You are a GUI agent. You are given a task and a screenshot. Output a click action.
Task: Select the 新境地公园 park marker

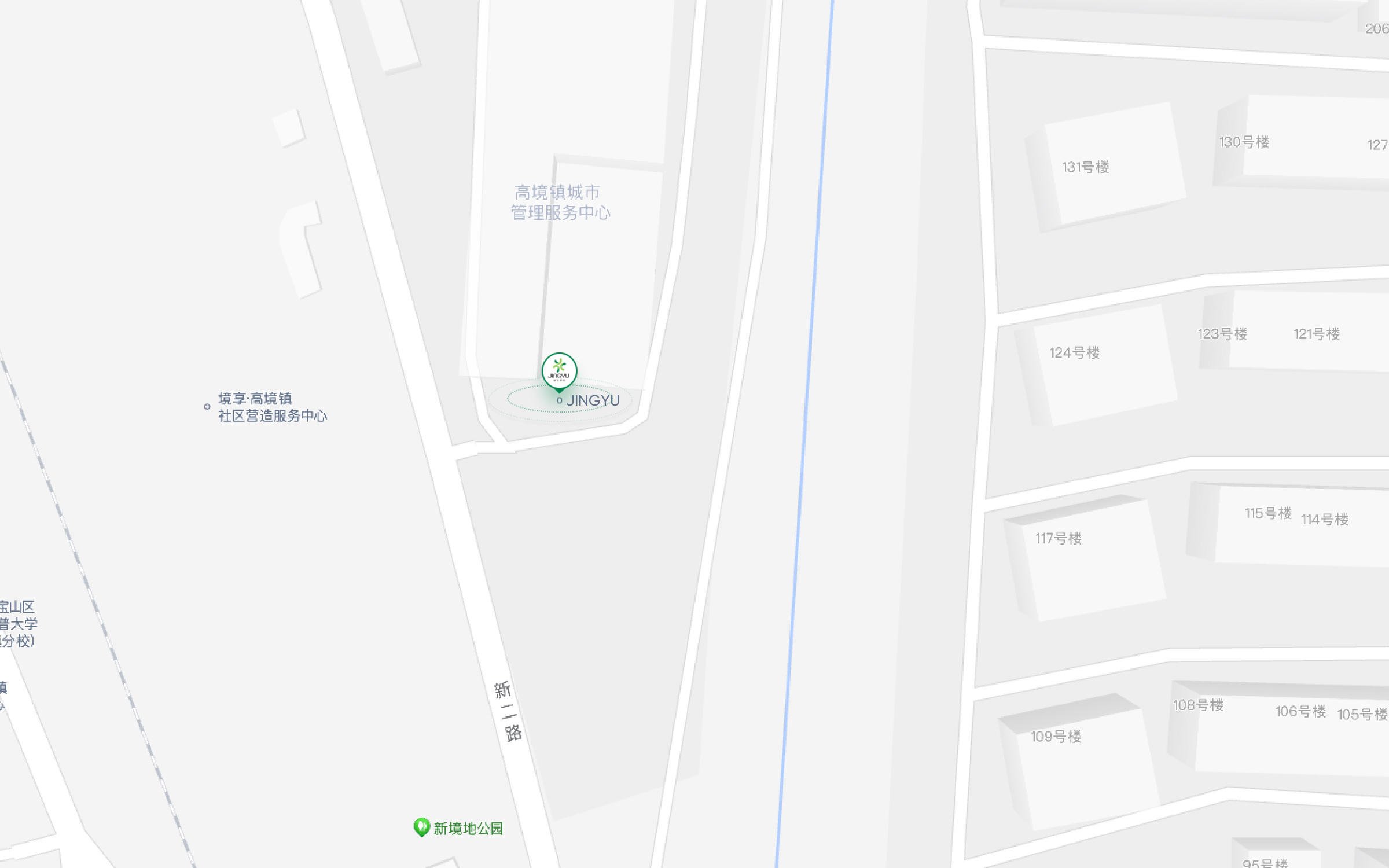(x=421, y=827)
